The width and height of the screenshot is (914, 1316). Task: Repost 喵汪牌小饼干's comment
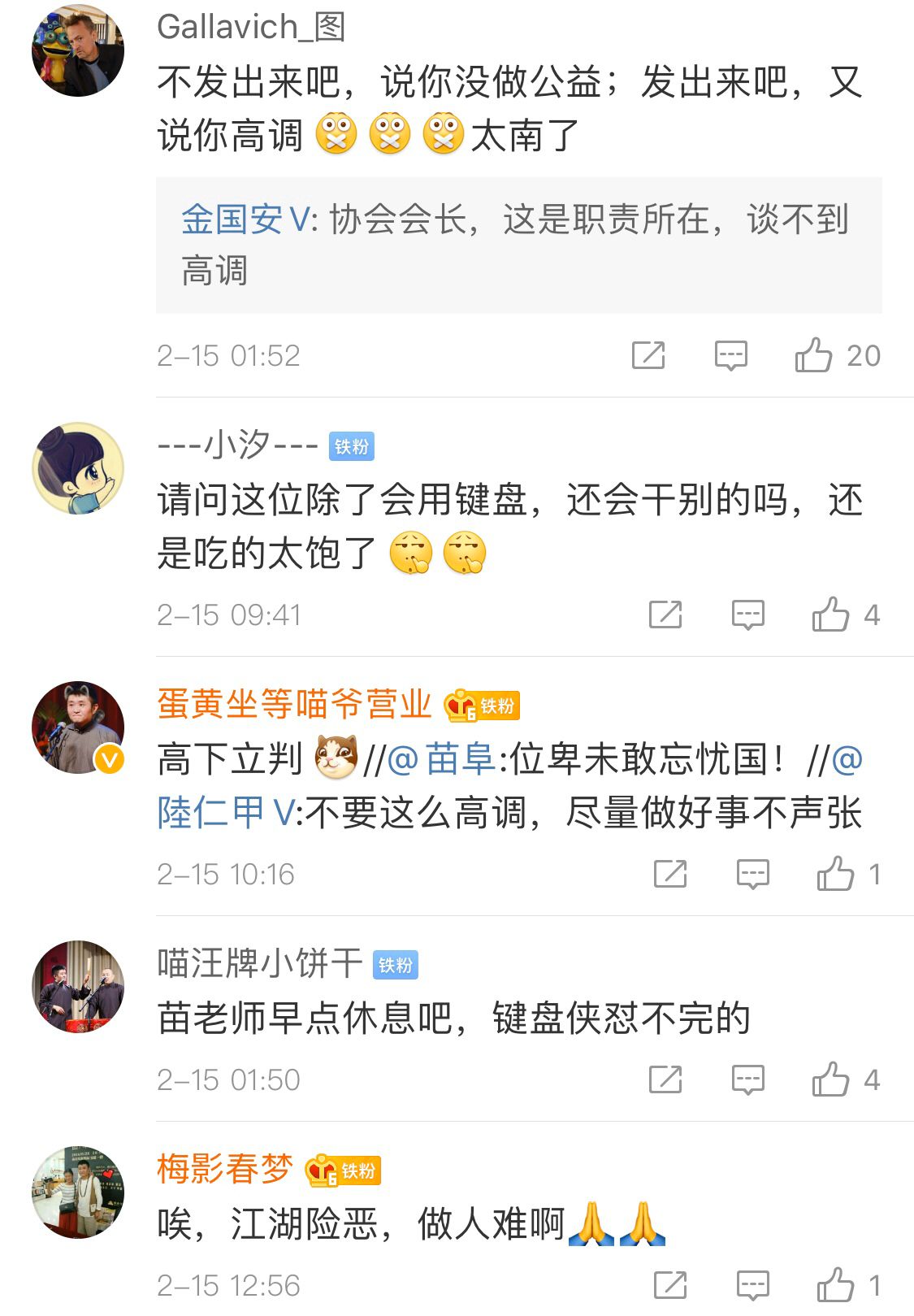tap(665, 1079)
